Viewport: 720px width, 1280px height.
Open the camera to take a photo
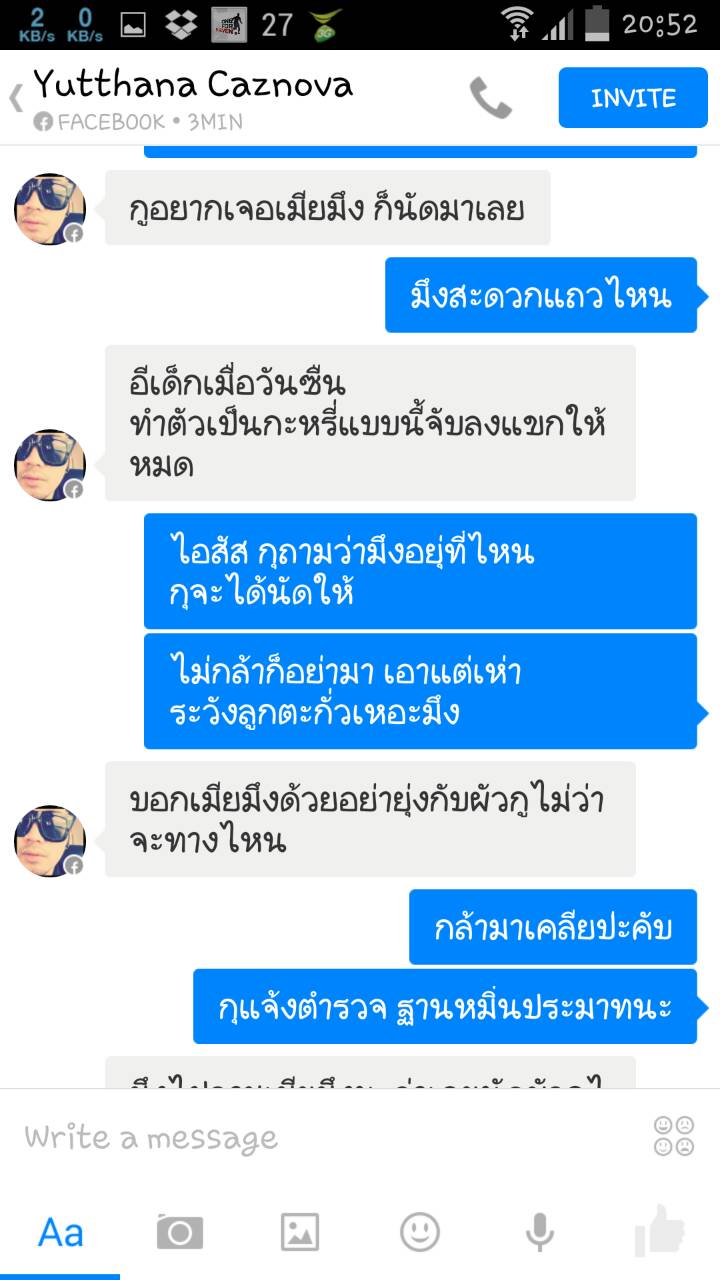[x=180, y=1232]
